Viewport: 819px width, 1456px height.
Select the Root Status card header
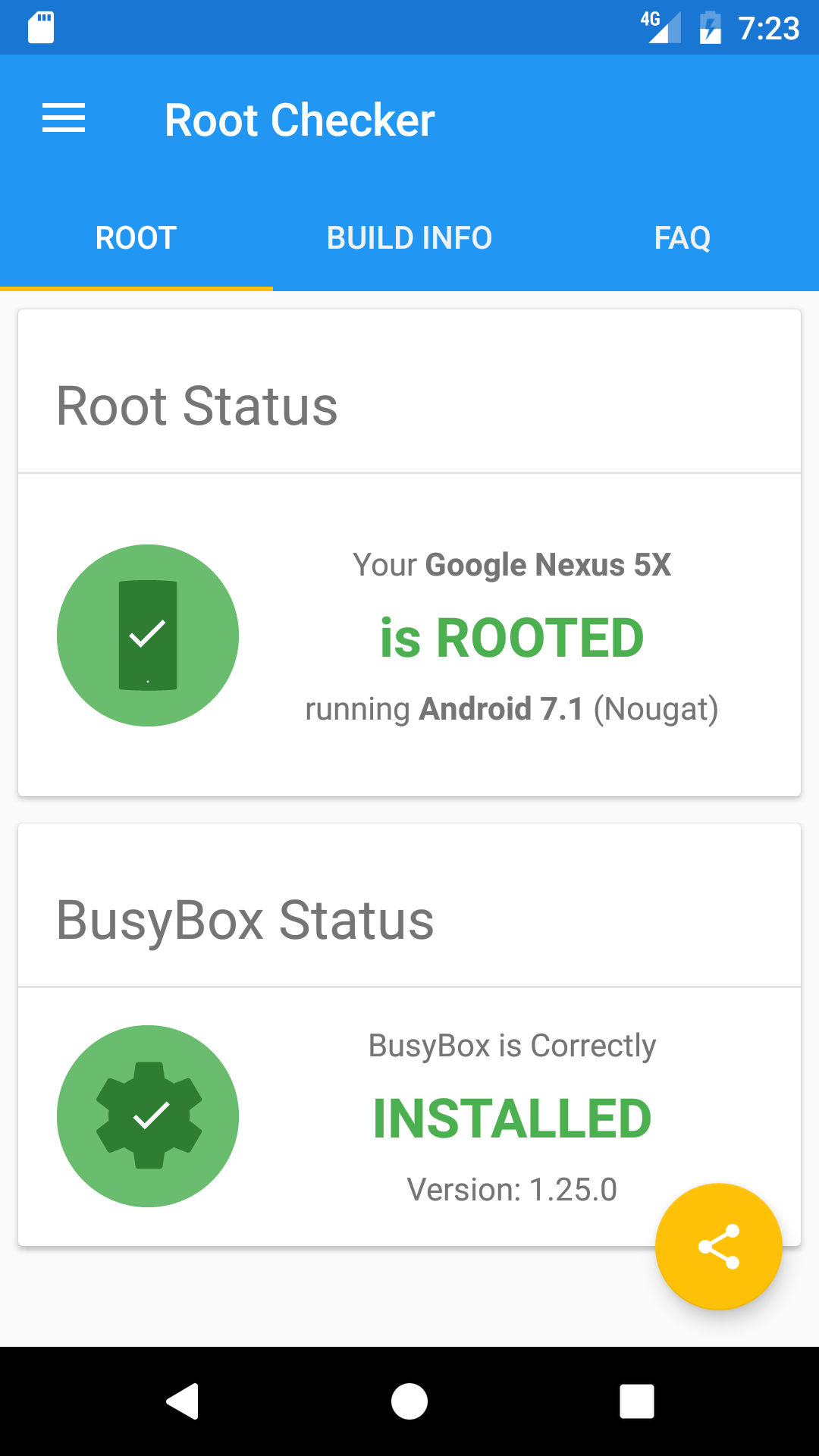coord(197,407)
